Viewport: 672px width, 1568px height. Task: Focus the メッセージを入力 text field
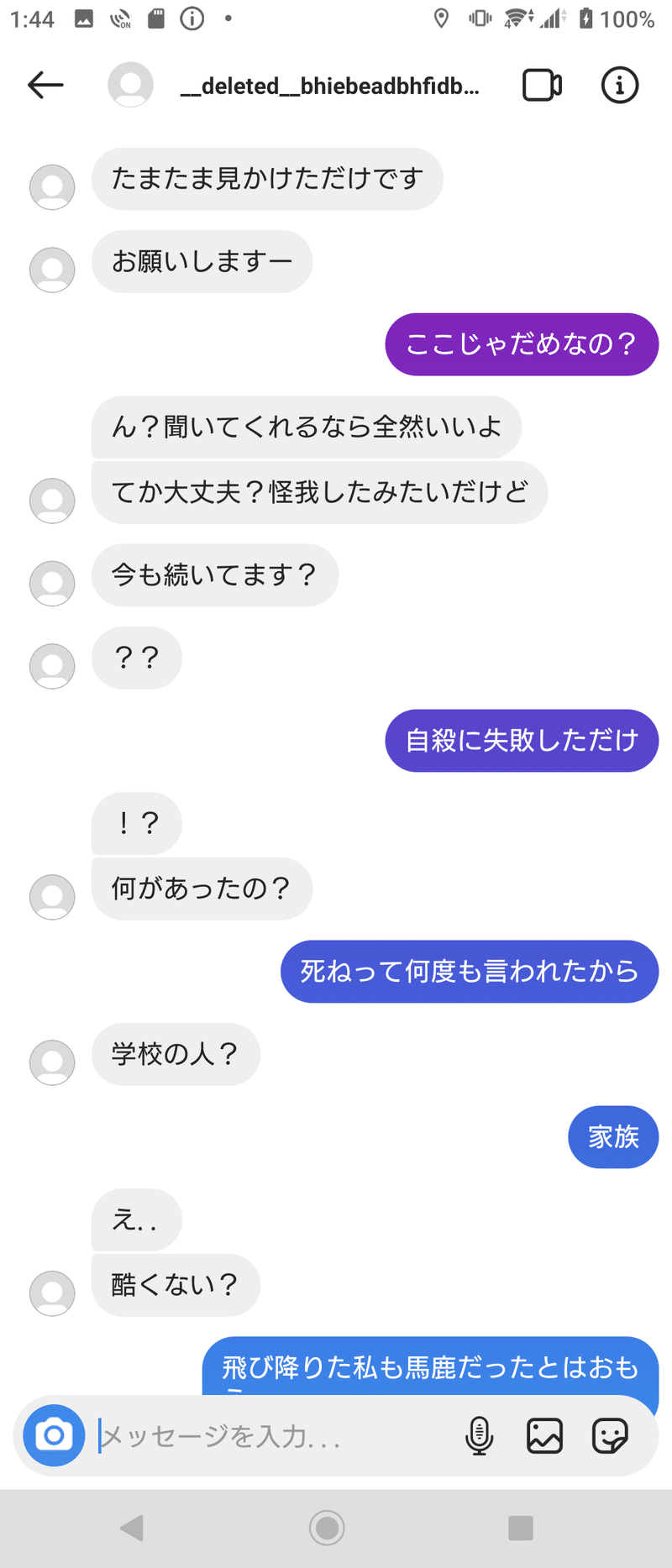[269, 1436]
